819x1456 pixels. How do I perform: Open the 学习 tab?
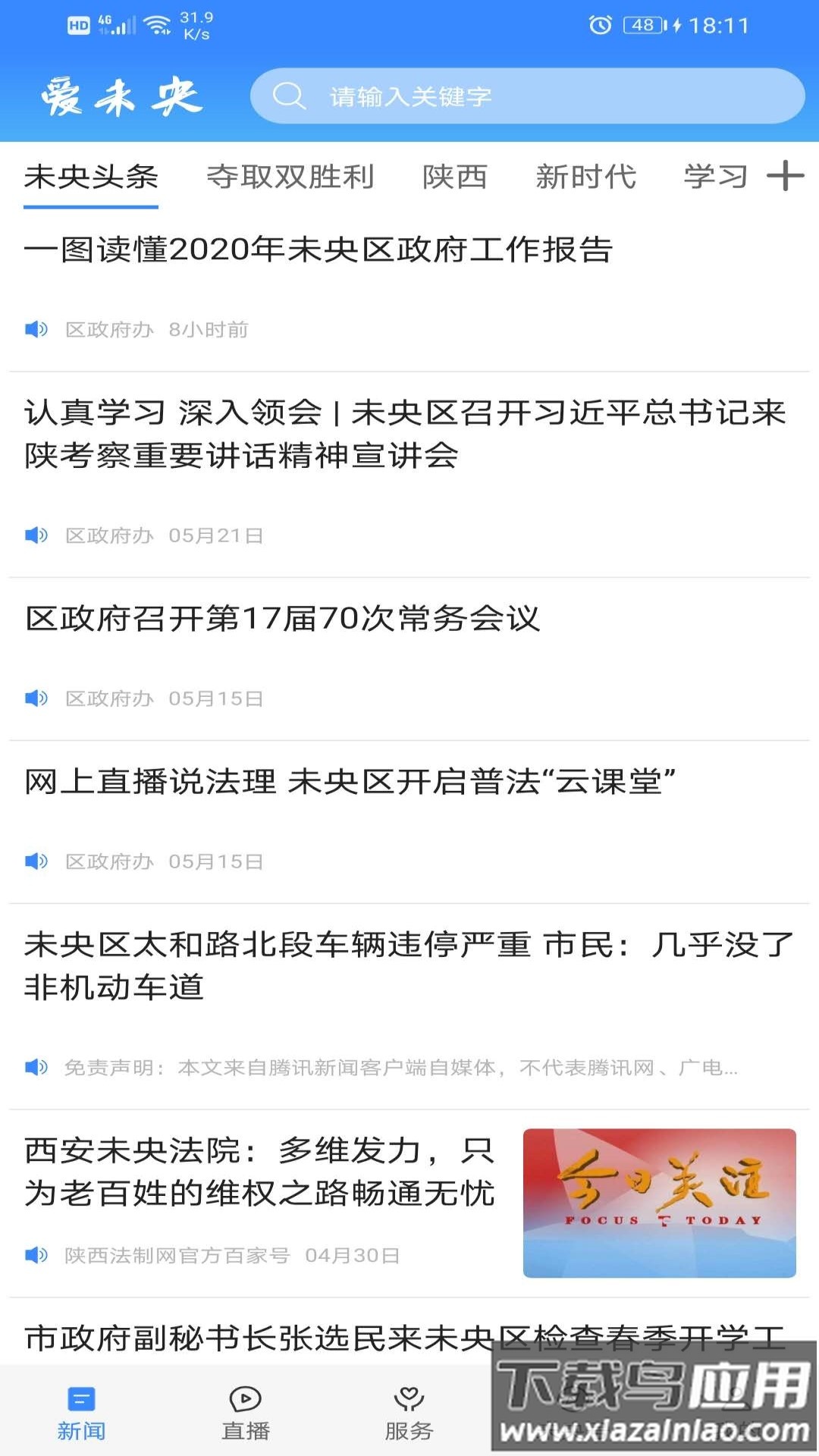715,177
